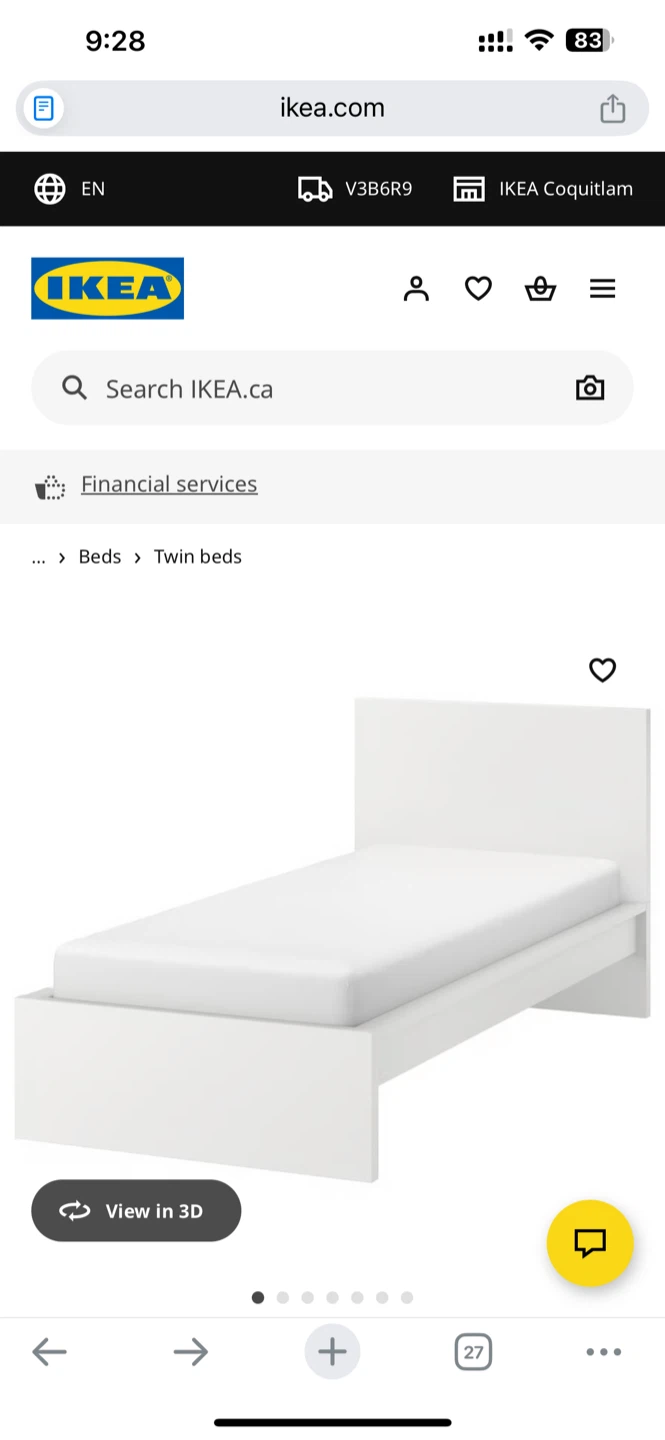
Task: Go to Beds breadcrumb
Action: (x=100, y=557)
